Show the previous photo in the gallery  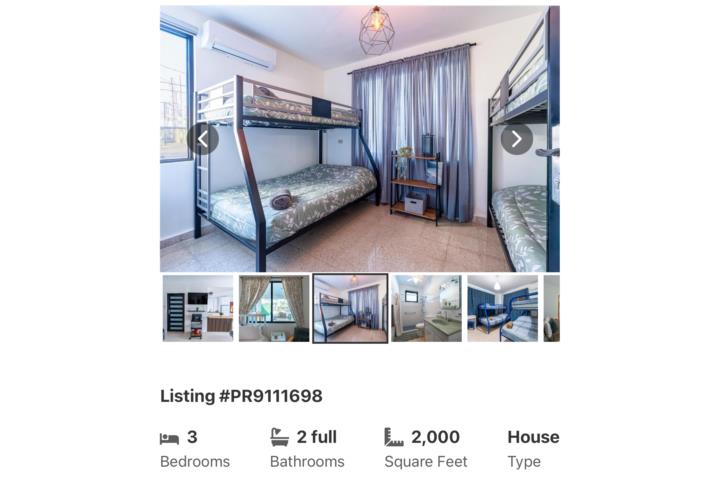[203, 139]
